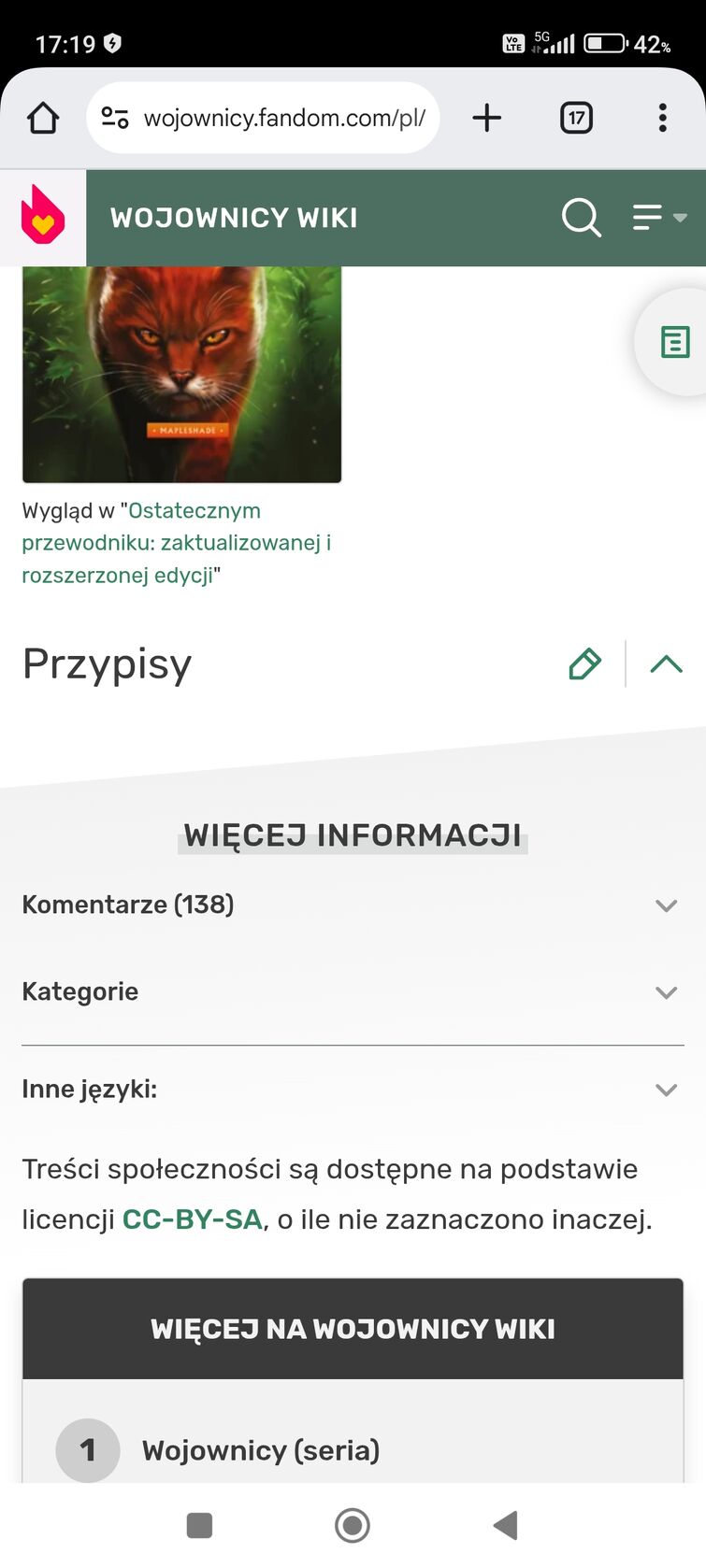Edit the Przypisy section
Viewport: 706px width, 1568px height.
pyautogui.click(x=584, y=664)
